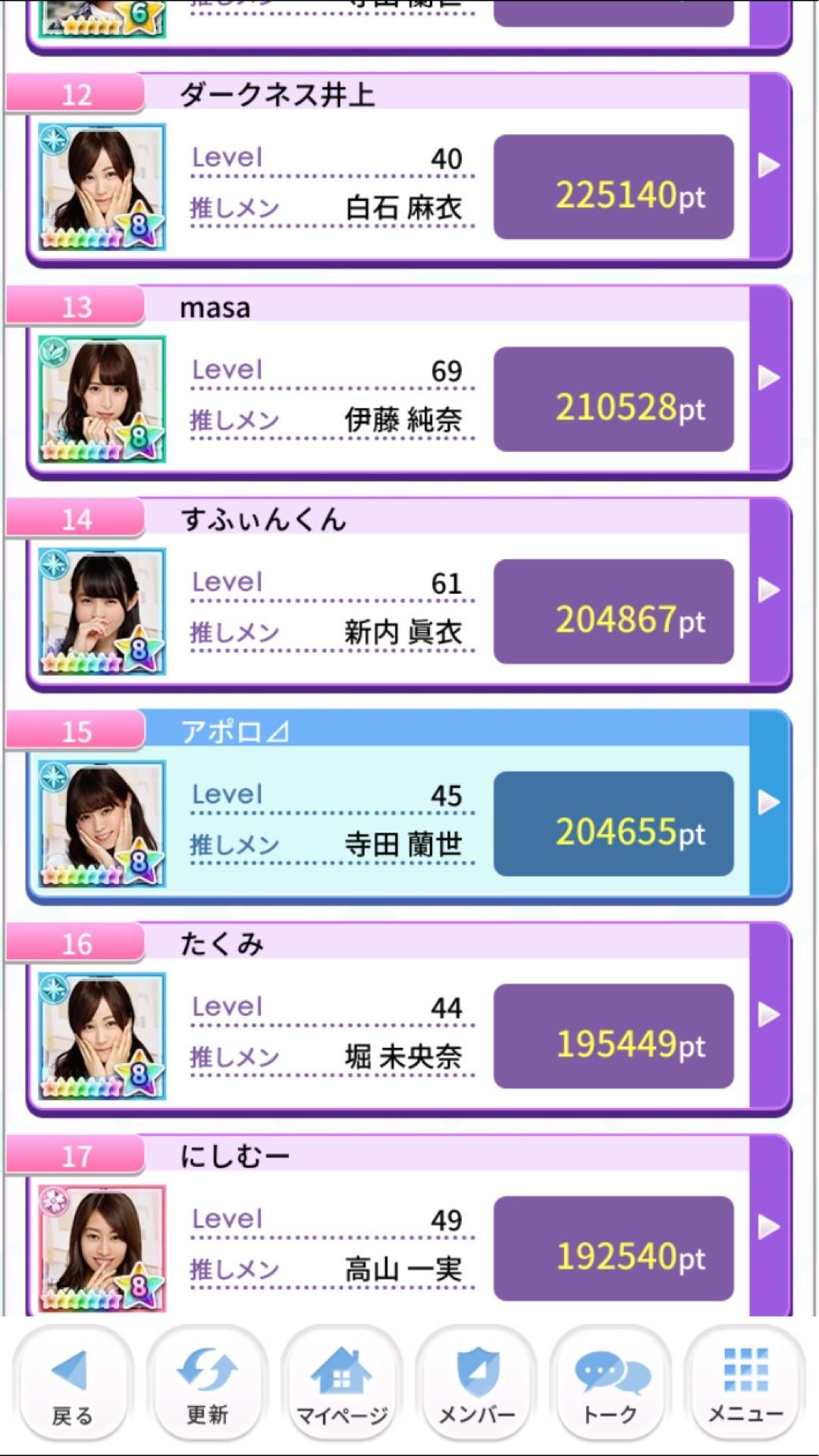Image resolution: width=819 pixels, height=1456 pixels.
Task: Open the トーク tab
Action: point(610,1385)
